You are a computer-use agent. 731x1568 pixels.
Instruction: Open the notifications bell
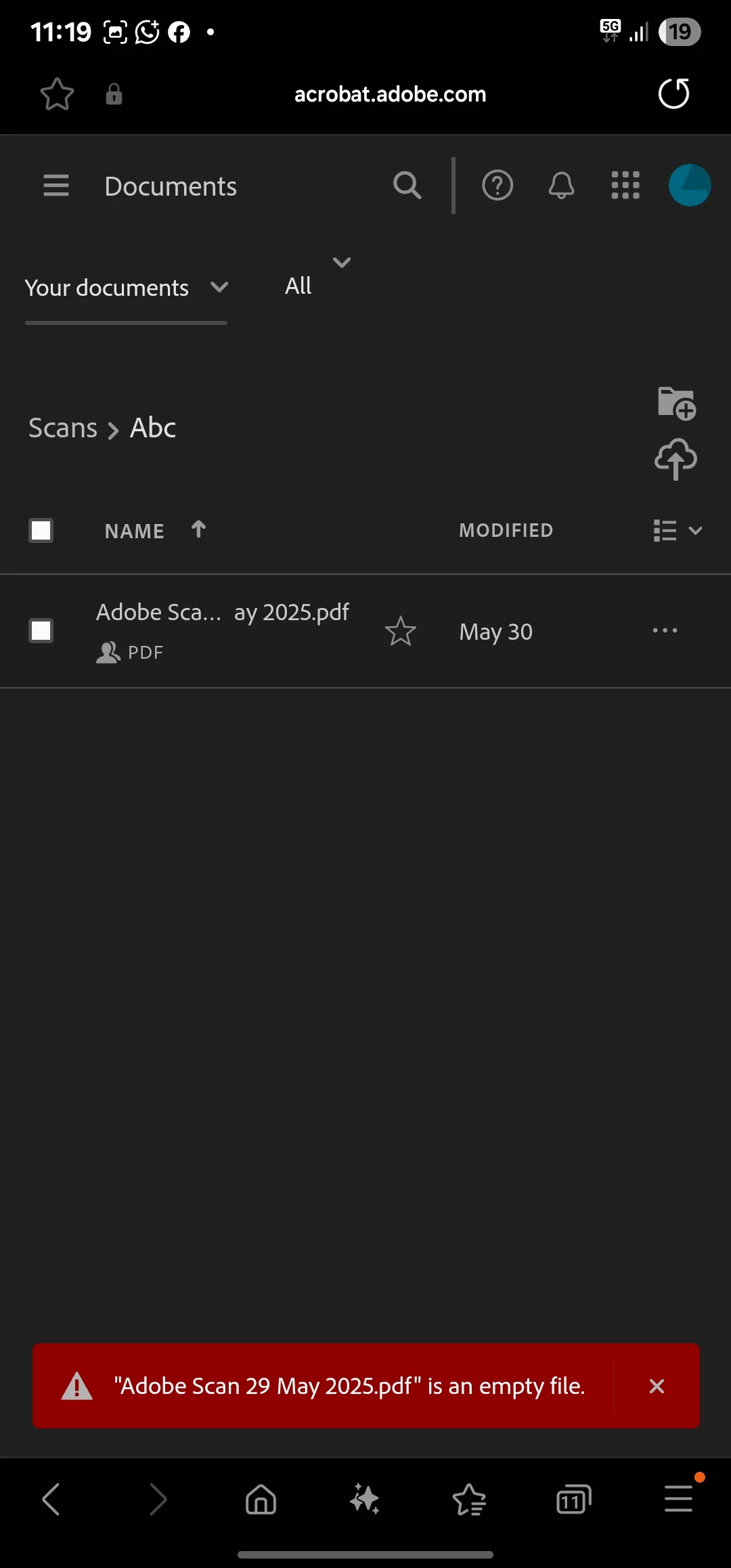pyautogui.click(x=561, y=186)
